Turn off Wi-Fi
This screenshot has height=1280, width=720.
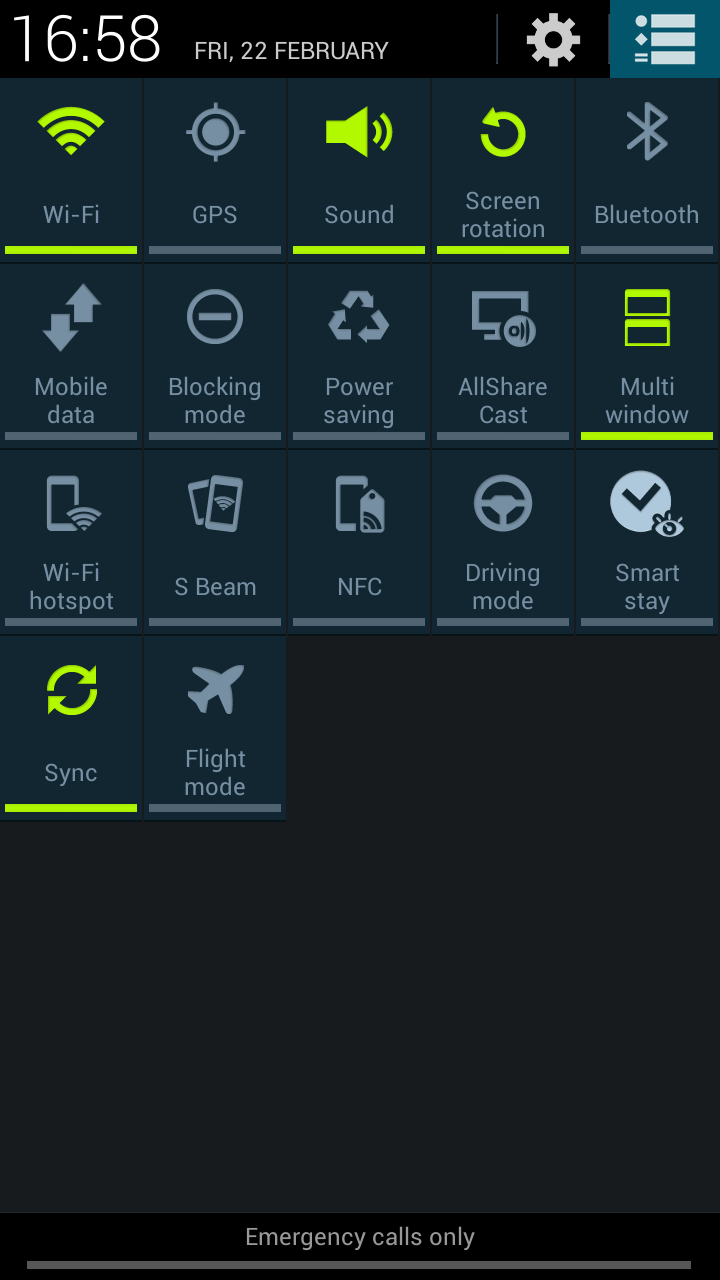pyautogui.click(x=71, y=165)
